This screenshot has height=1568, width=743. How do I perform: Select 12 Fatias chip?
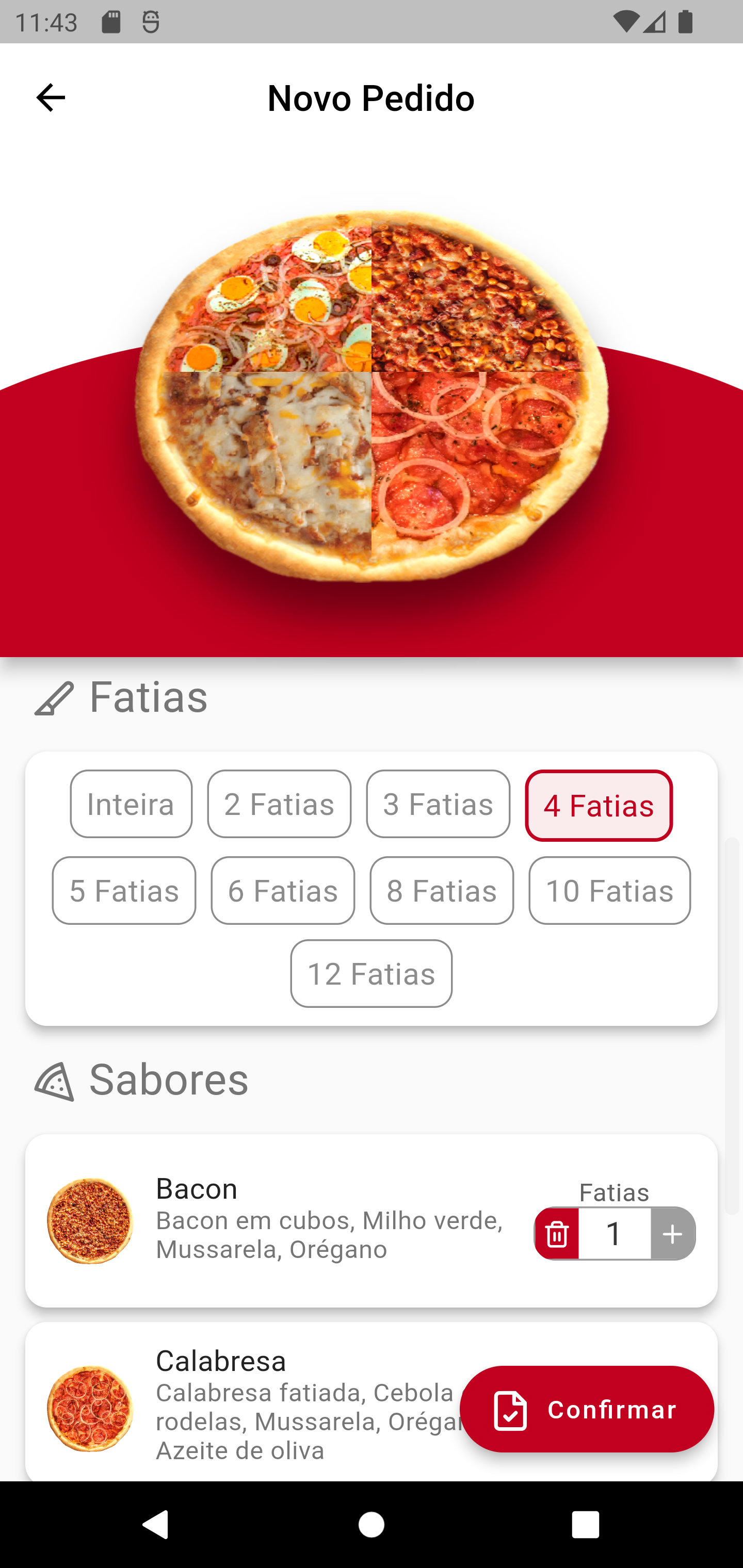[x=372, y=973]
